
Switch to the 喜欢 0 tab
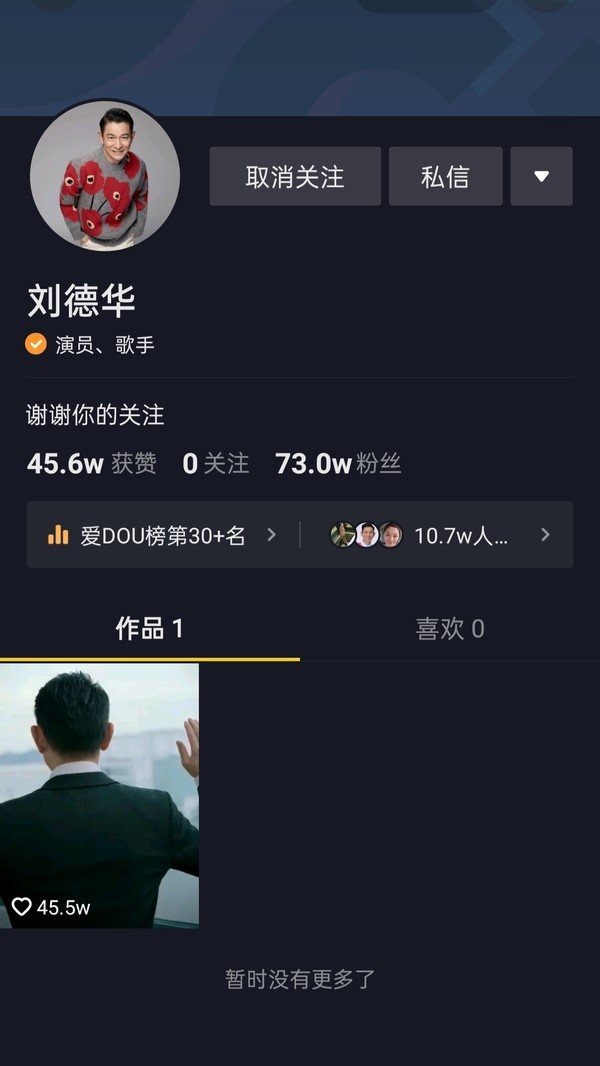[450, 629]
